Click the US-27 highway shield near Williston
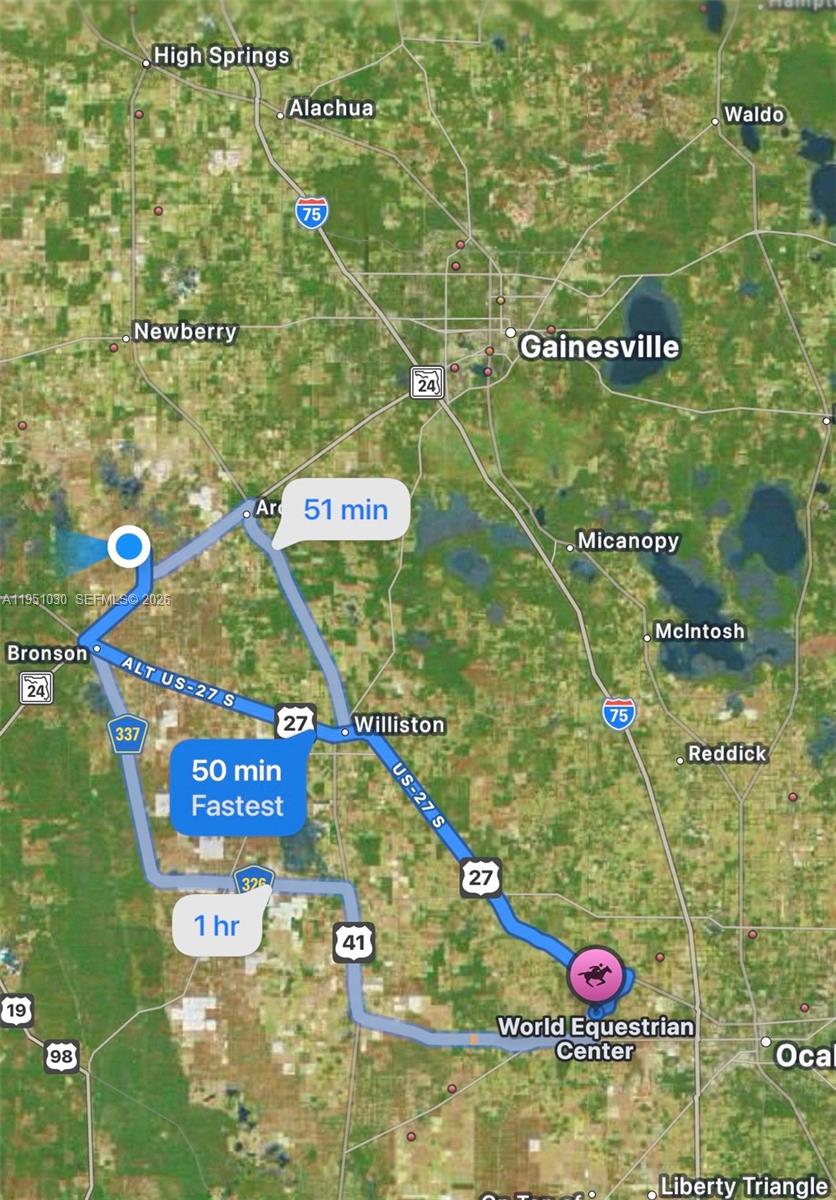The image size is (836, 1200). tap(294, 722)
